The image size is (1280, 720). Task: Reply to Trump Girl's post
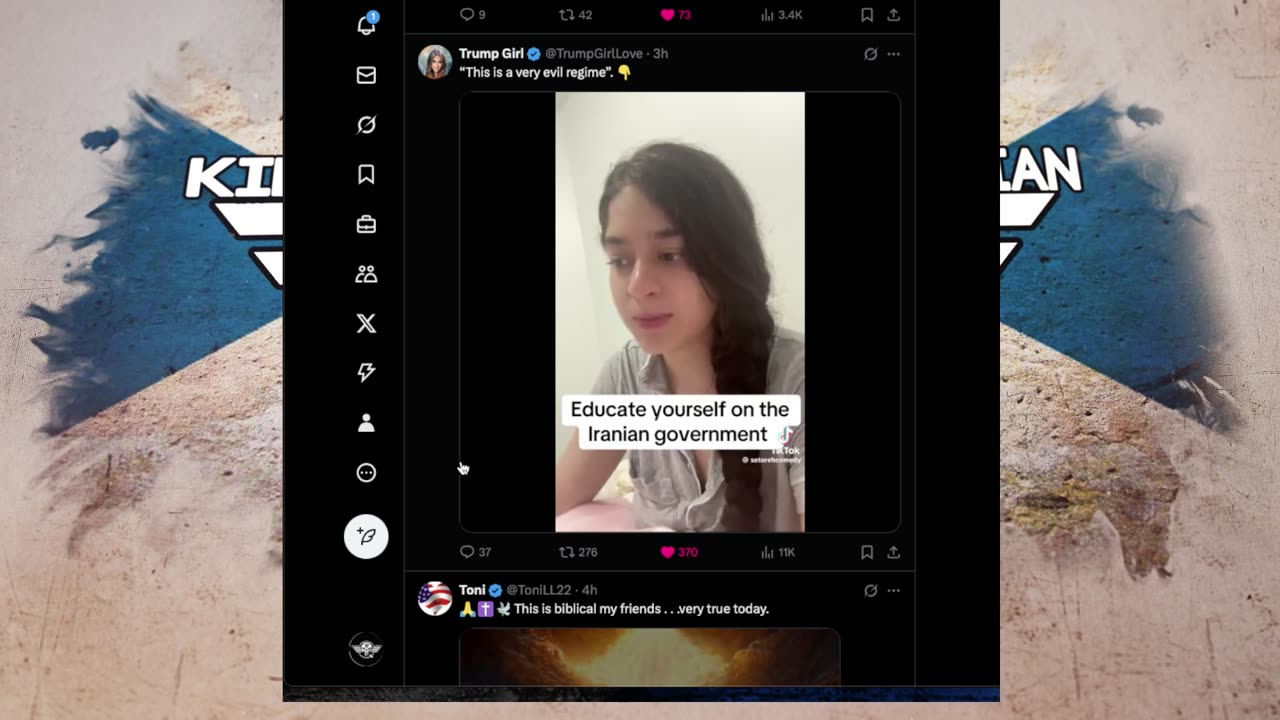tap(467, 552)
